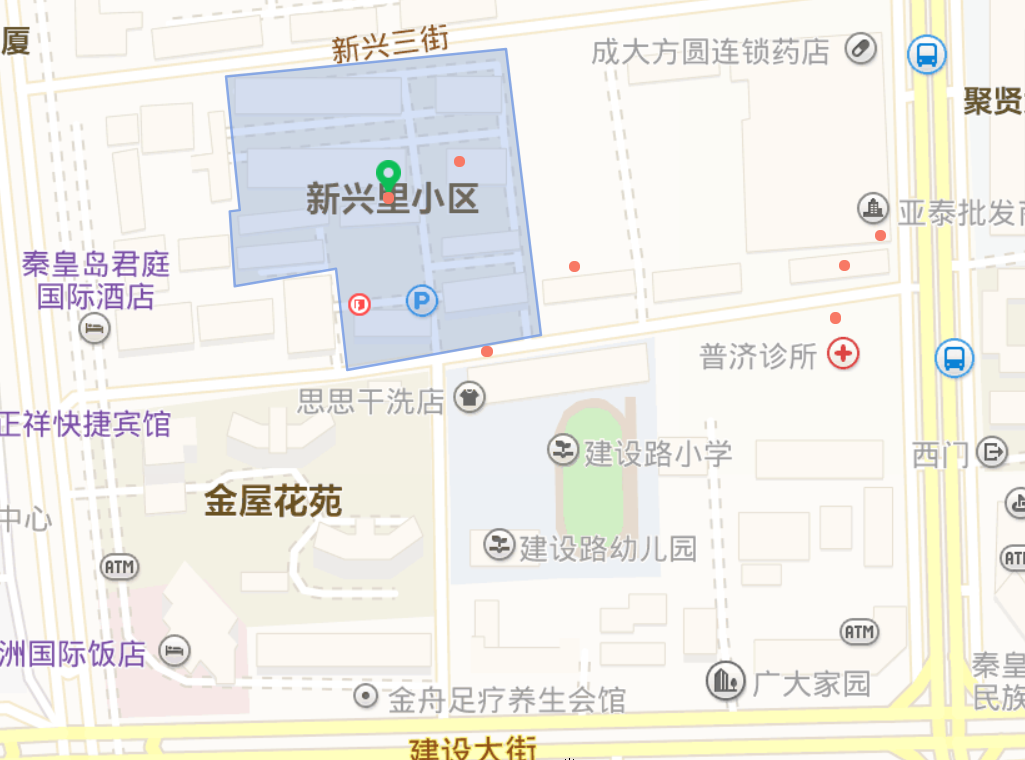This screenshot has height=760, width=1025.
Task: Select the 金舟足疗养生会馆 marker
Action: [x=367, y=696]
